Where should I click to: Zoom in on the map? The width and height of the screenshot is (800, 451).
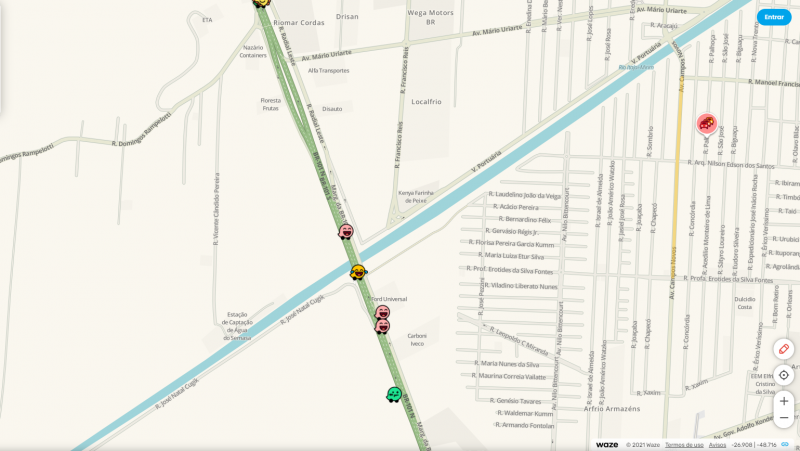[784, 401]
